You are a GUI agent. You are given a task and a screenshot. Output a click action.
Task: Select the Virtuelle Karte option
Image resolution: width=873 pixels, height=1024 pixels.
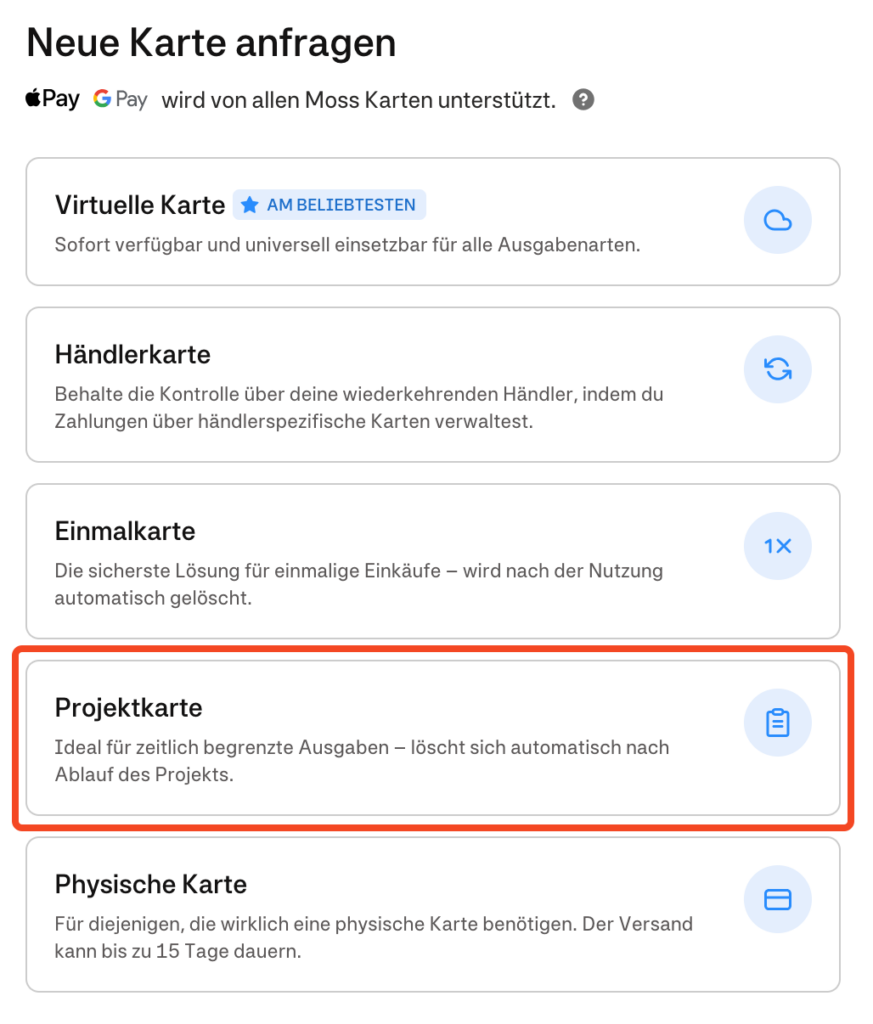point(432,222)
